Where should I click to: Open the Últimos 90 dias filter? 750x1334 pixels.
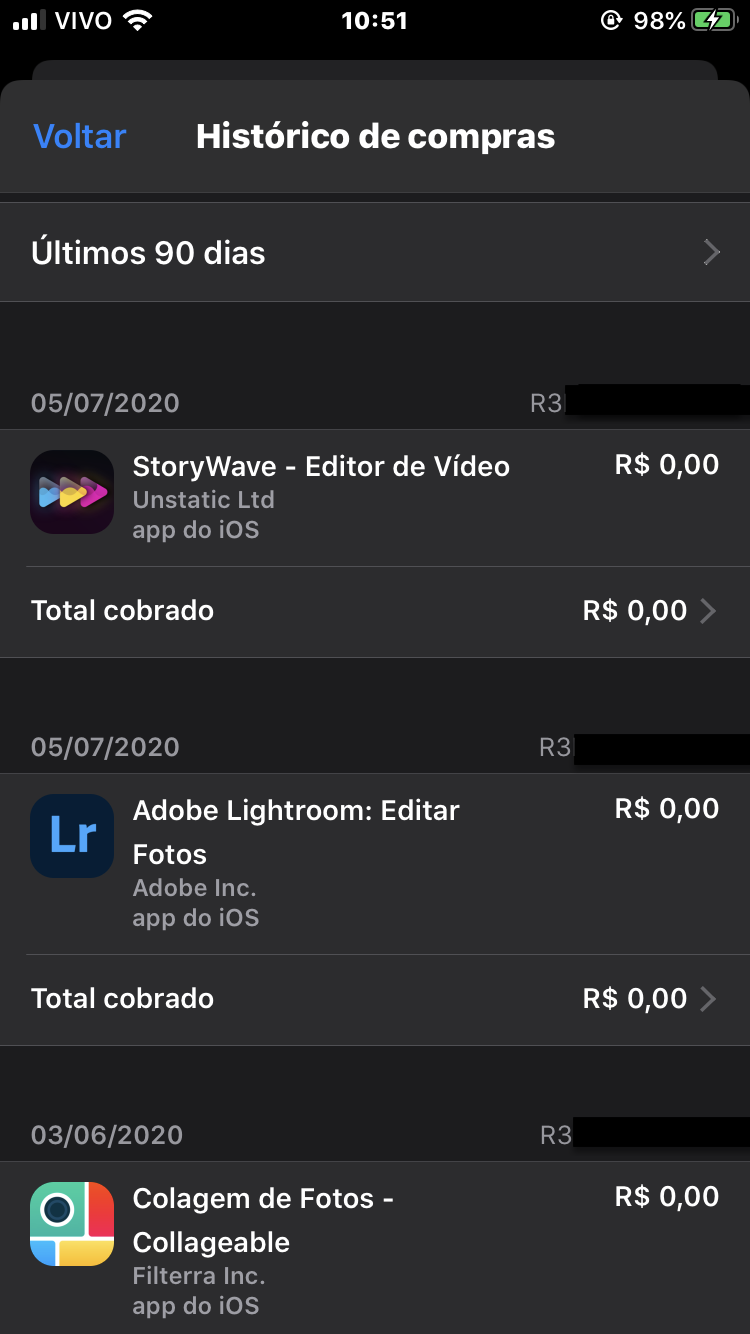pos(375,252)
